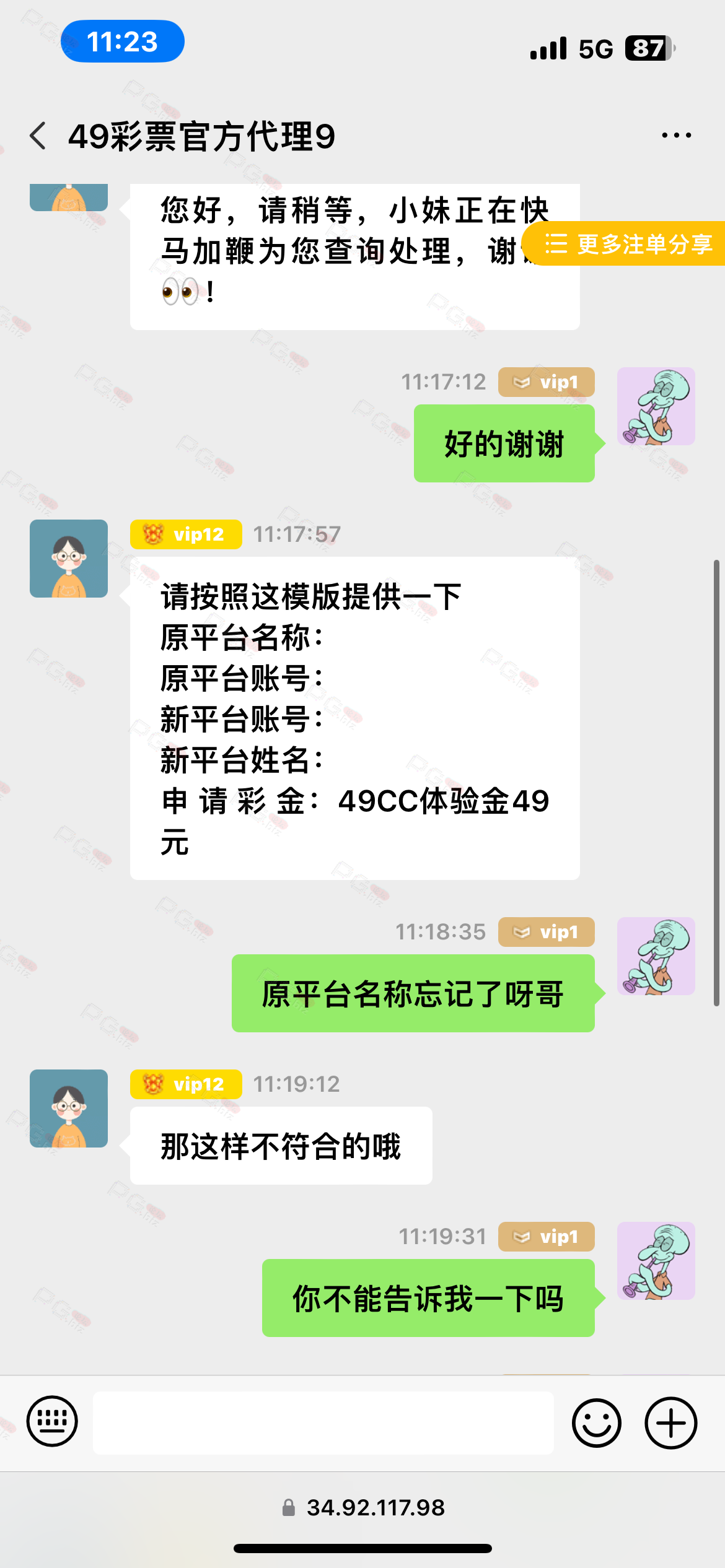Focus the message input field
Screen dimensions: 725x1568
[x=323, y=1422]
